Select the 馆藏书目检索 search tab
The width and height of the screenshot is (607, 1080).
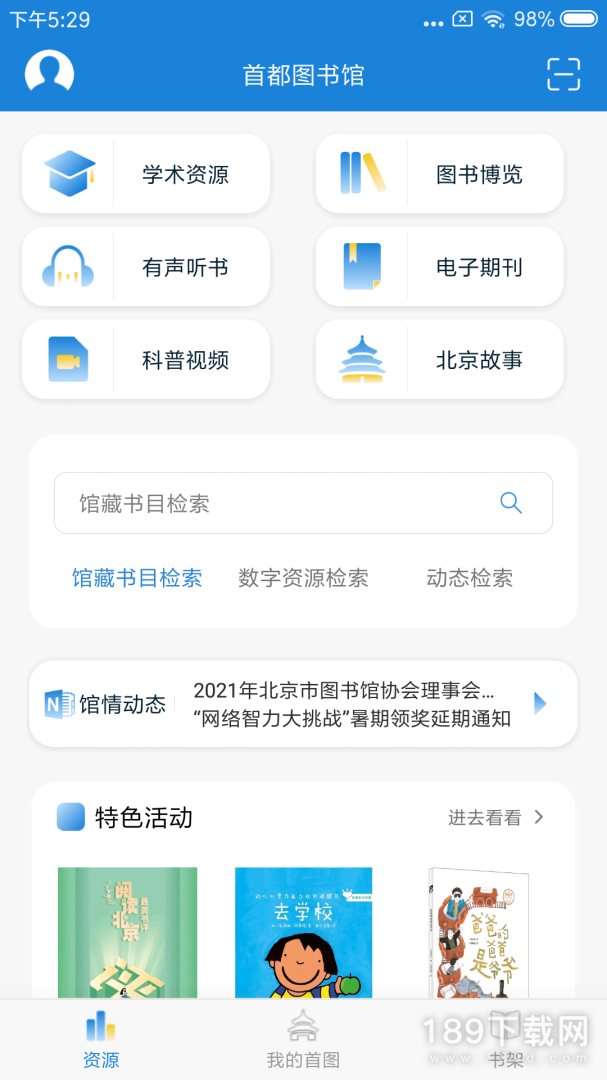(137, 578)
